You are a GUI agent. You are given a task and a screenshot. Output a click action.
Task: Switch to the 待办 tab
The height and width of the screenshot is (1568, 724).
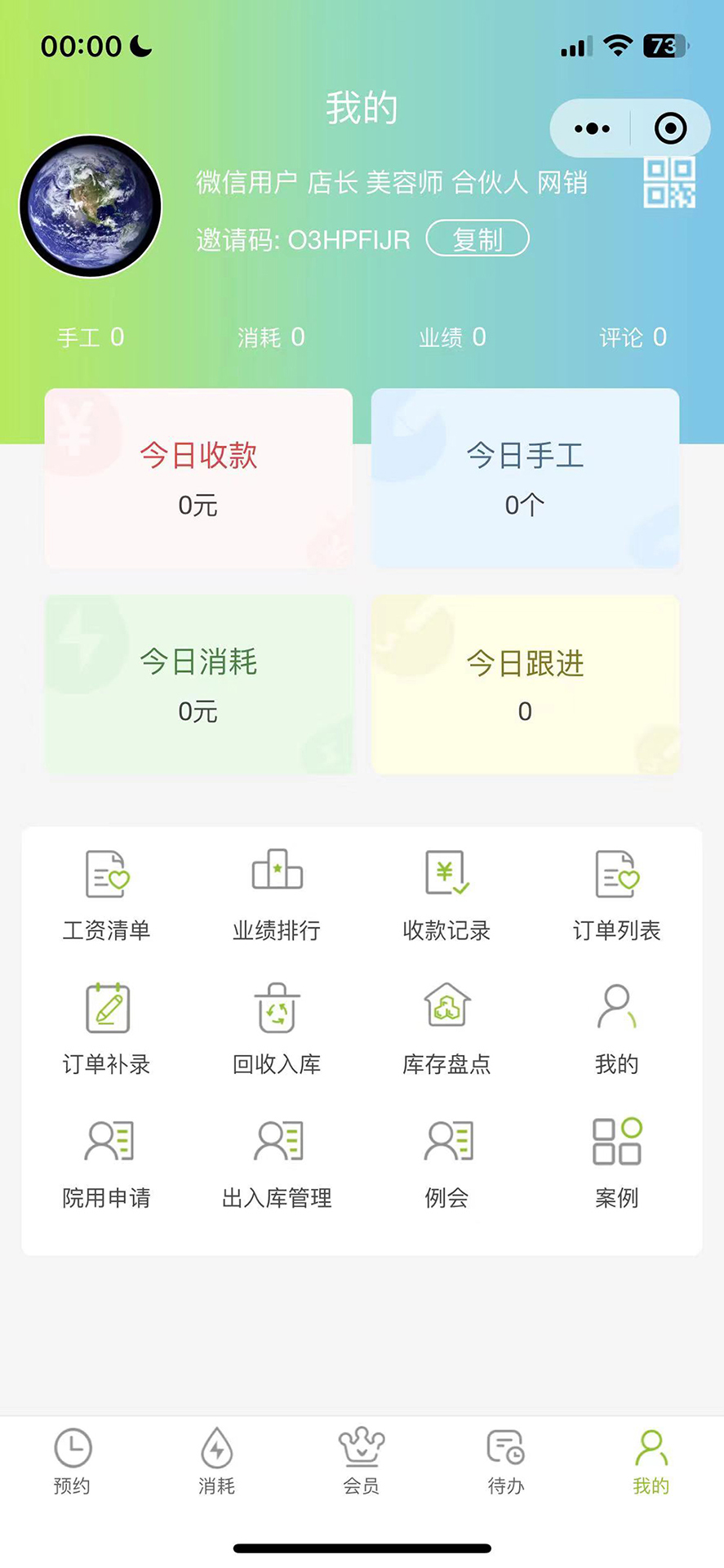506,1461
